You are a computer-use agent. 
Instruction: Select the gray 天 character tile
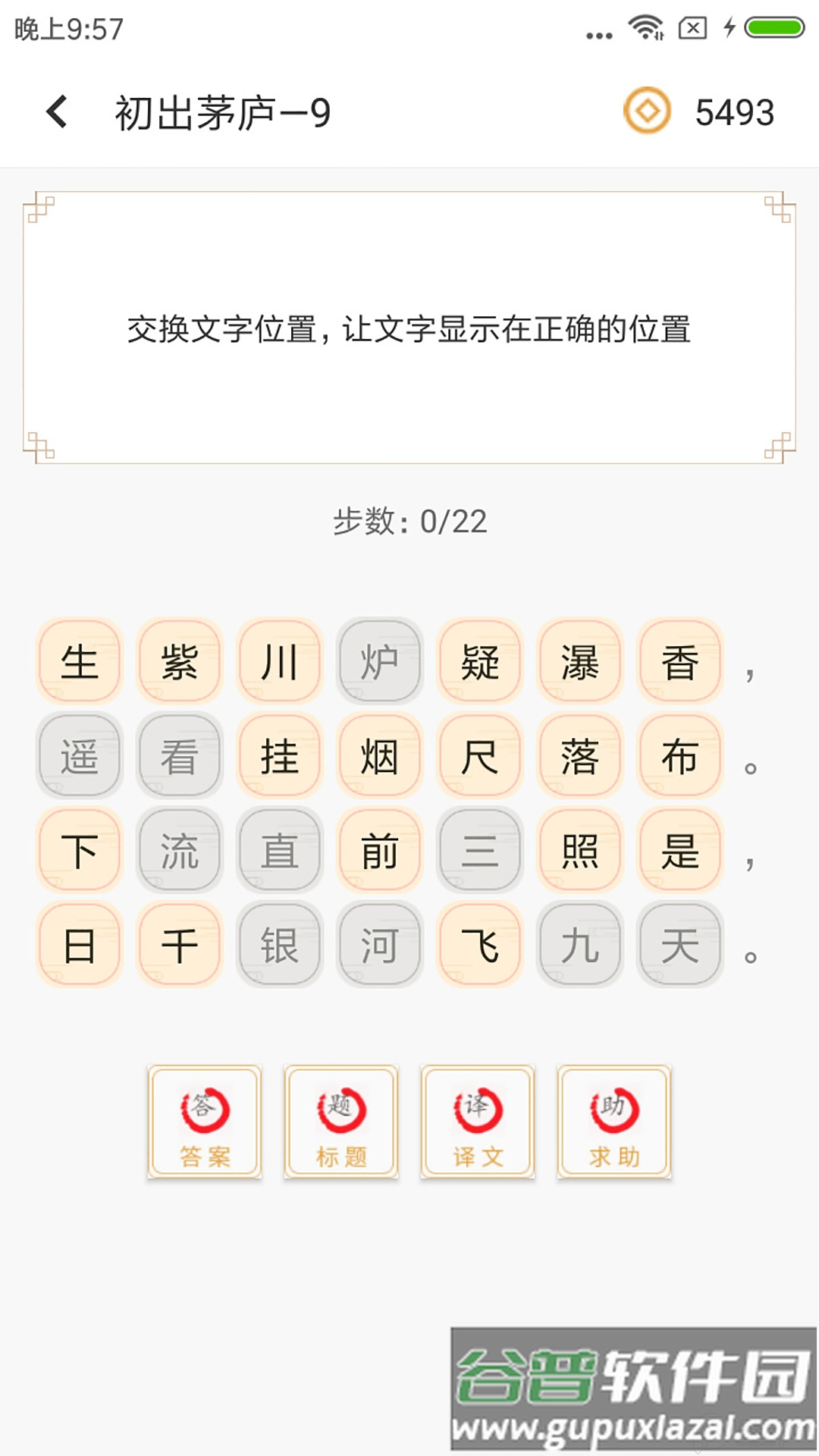click(680, 946)
